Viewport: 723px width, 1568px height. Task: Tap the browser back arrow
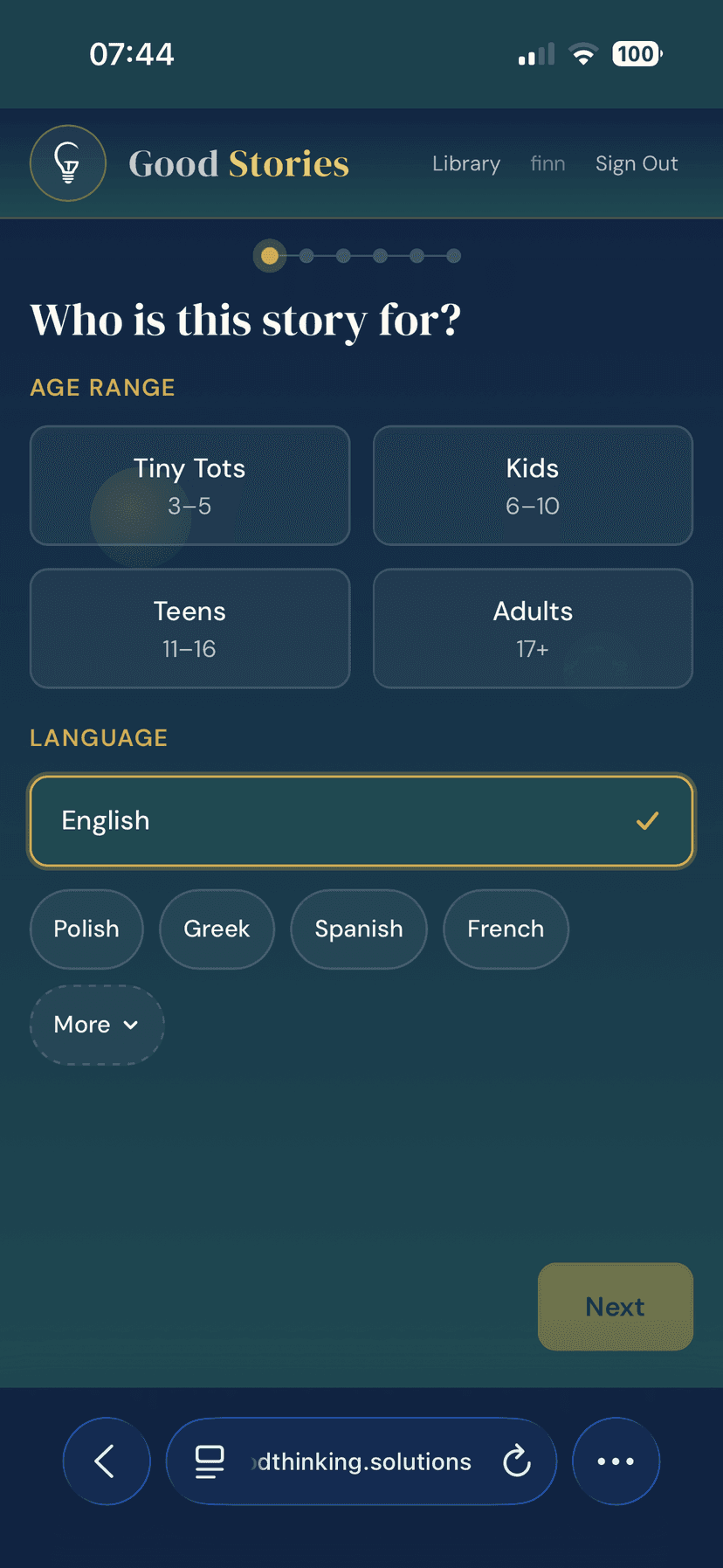pyautogui.click(x=107, y=1461)
